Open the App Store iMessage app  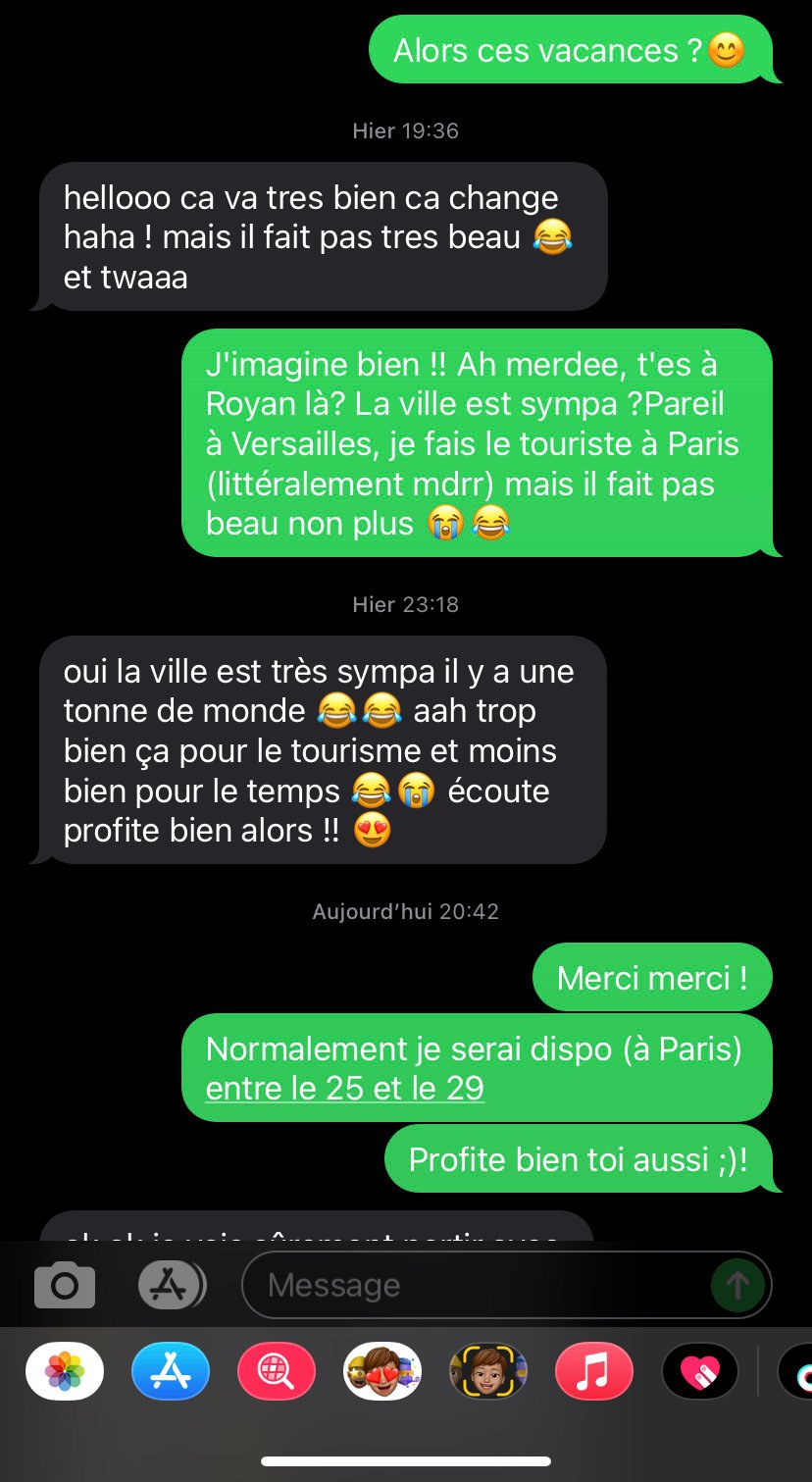point(171,1370)
